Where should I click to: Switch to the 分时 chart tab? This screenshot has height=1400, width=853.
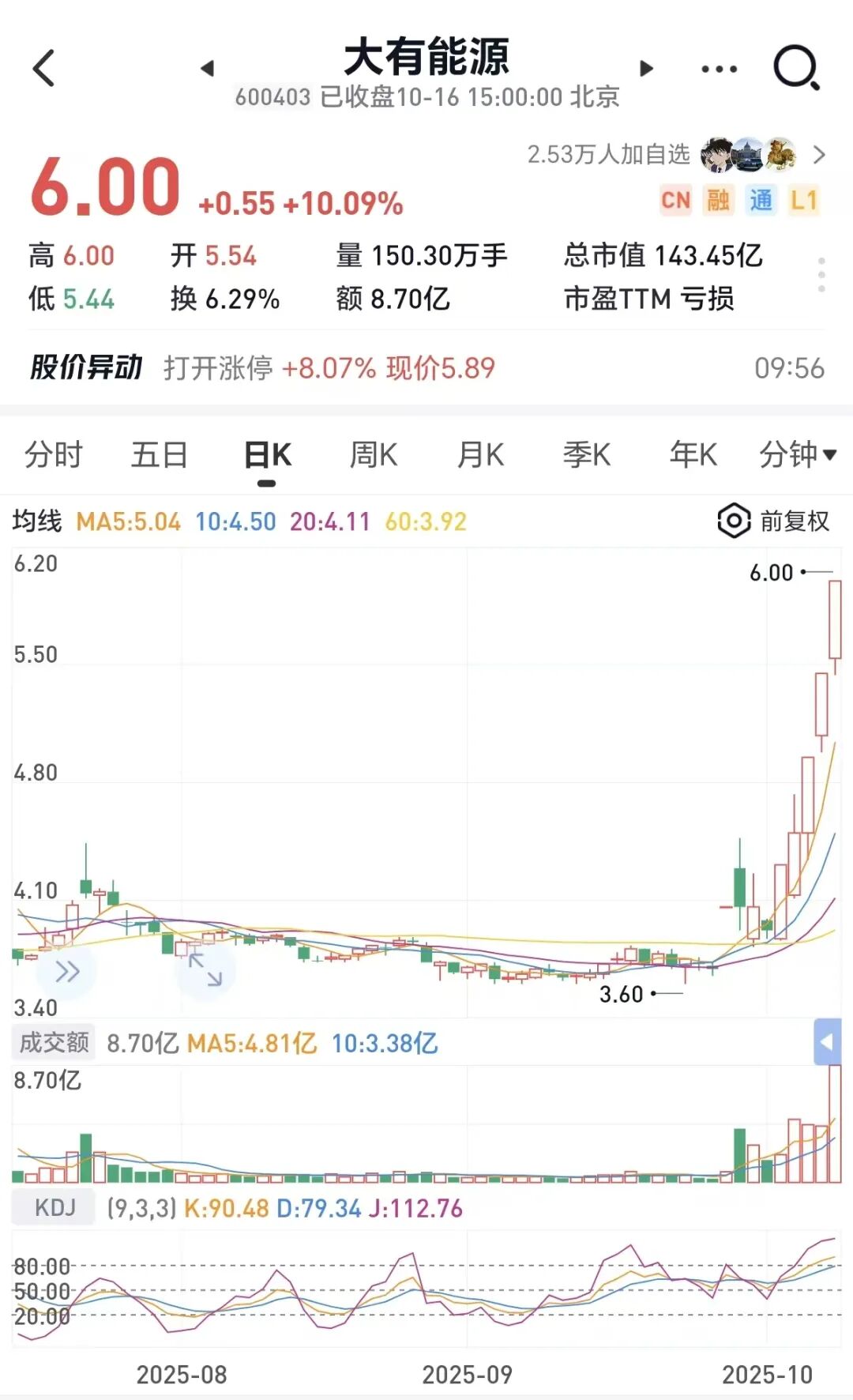(x=54, y=455)
